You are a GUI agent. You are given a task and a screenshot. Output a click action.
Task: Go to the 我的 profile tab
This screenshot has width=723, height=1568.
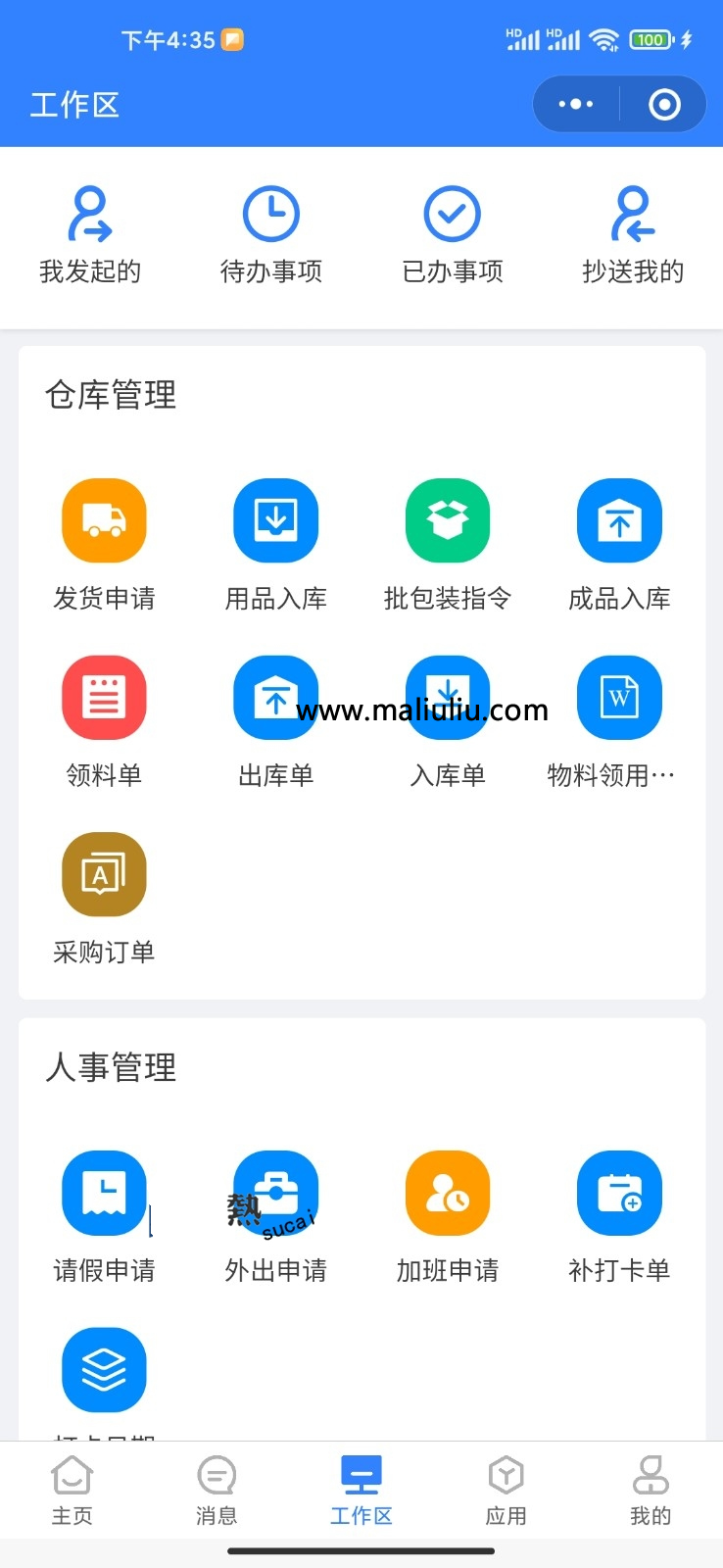click(x=651, y=1490)
